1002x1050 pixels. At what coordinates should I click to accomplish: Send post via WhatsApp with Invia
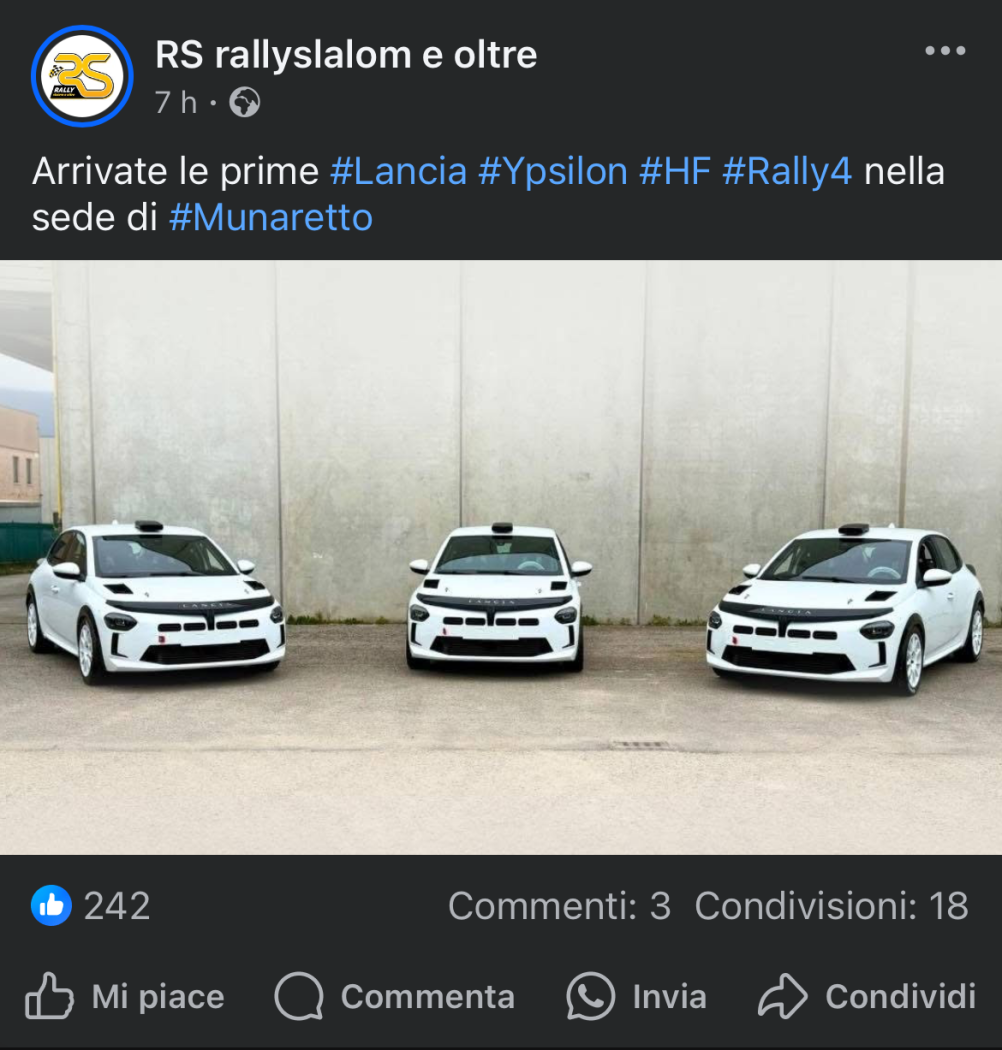coord(637,997)
